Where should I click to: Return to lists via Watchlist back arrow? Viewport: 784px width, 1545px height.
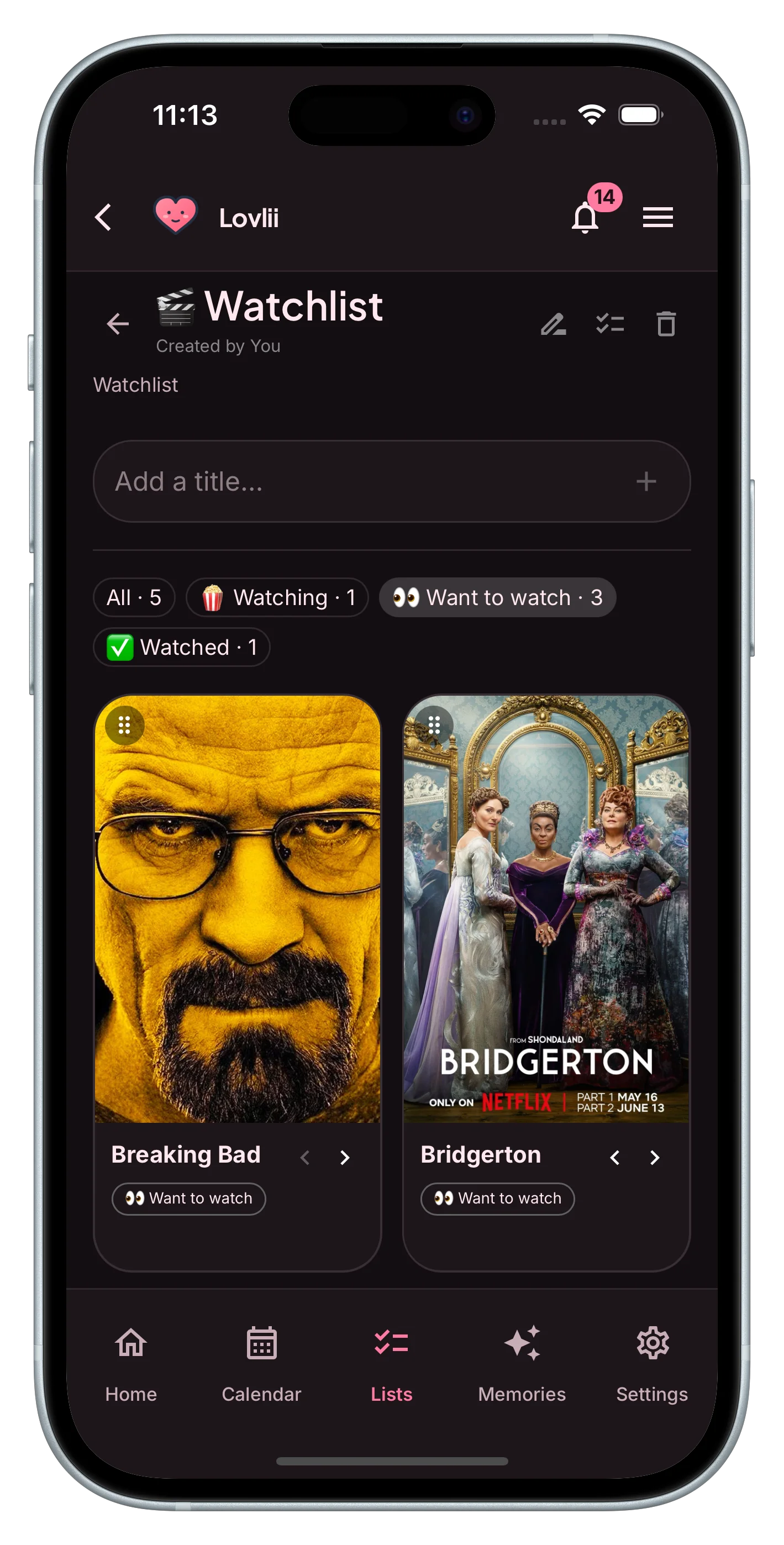click(118, 324)
